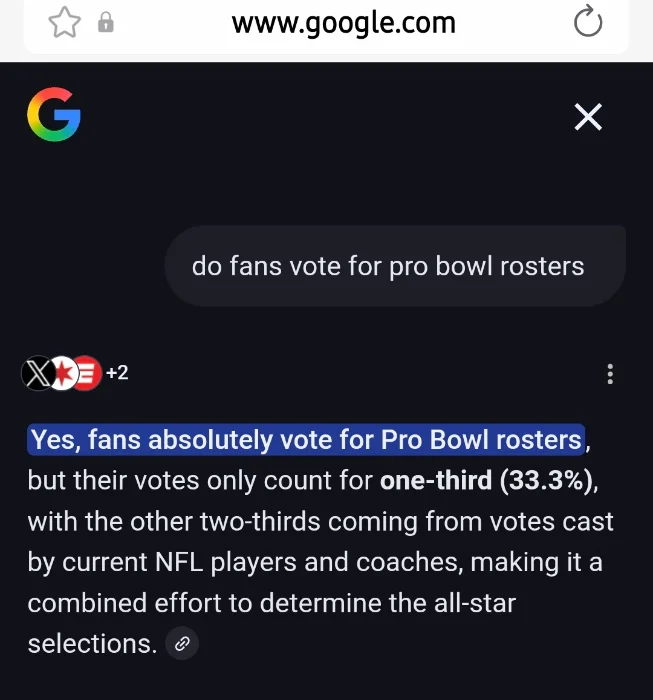The height and width of the screenshot is (700, 653).
Task: Bookmark this page with the star icon
Action: 64,23
